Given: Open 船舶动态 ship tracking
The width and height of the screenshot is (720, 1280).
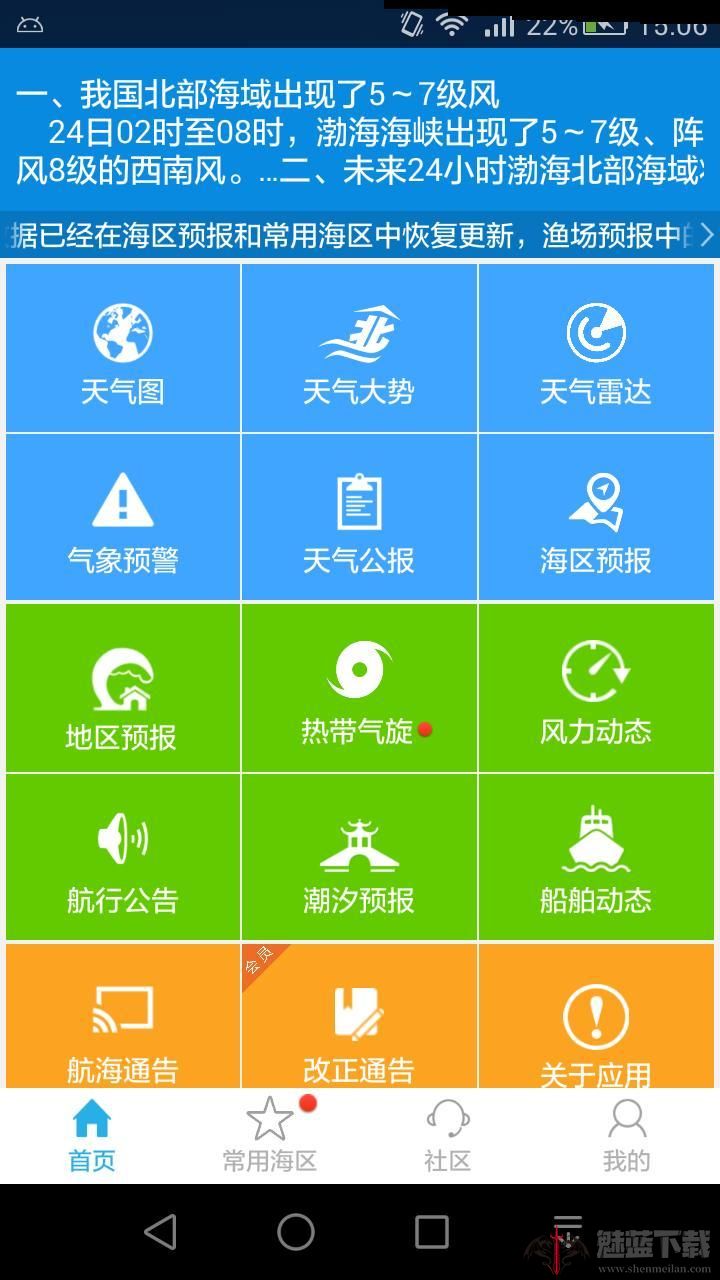Looking at the screenshot, I should (596, 858).
